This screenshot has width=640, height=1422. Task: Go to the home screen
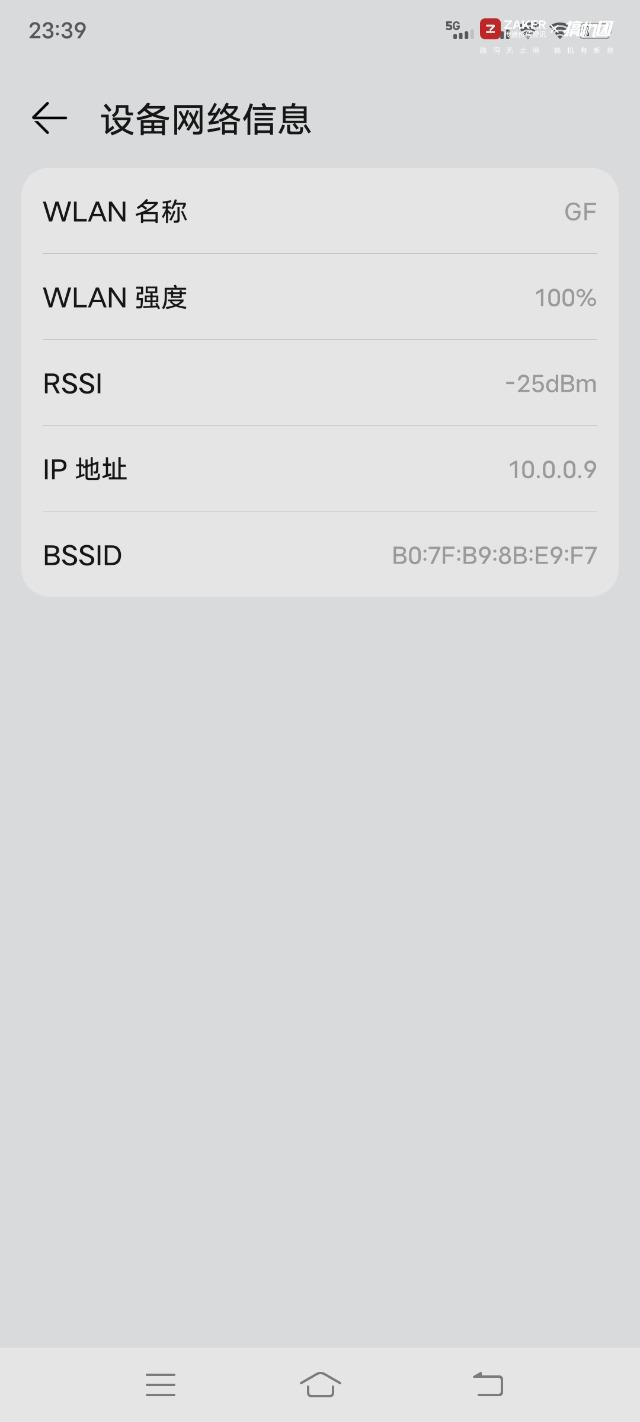320,1384
